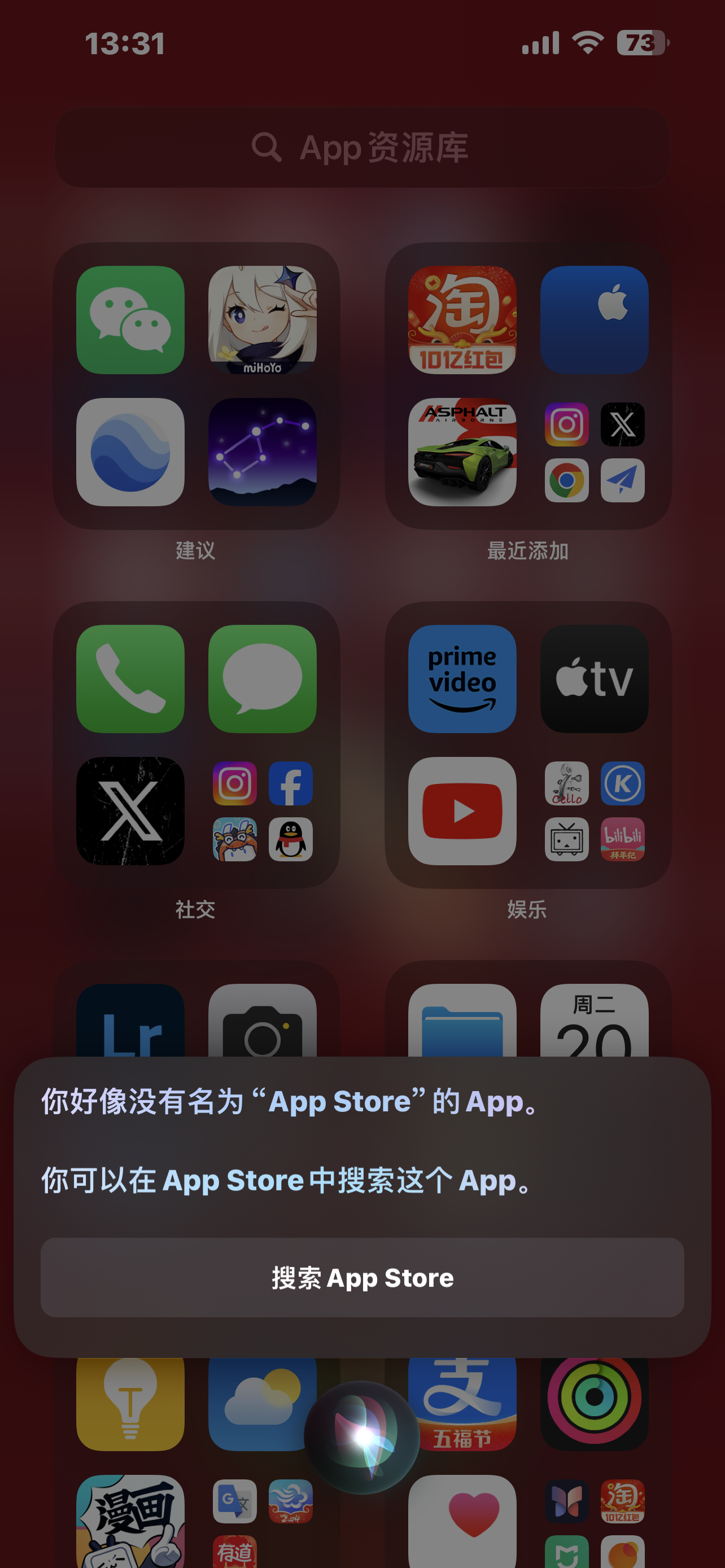Open the App 资源库 search field

(x=362, y=148)
